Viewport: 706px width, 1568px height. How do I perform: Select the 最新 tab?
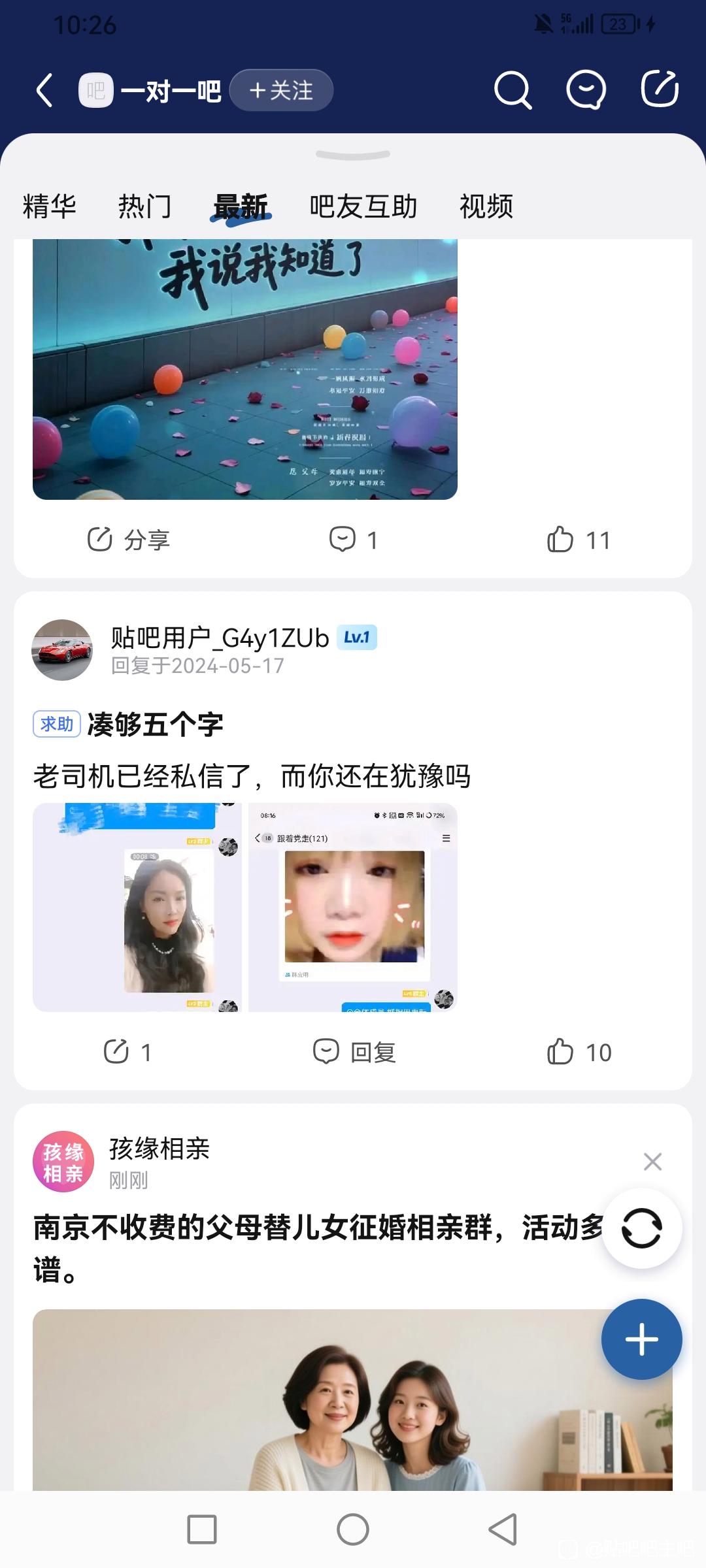click(241, 206)
